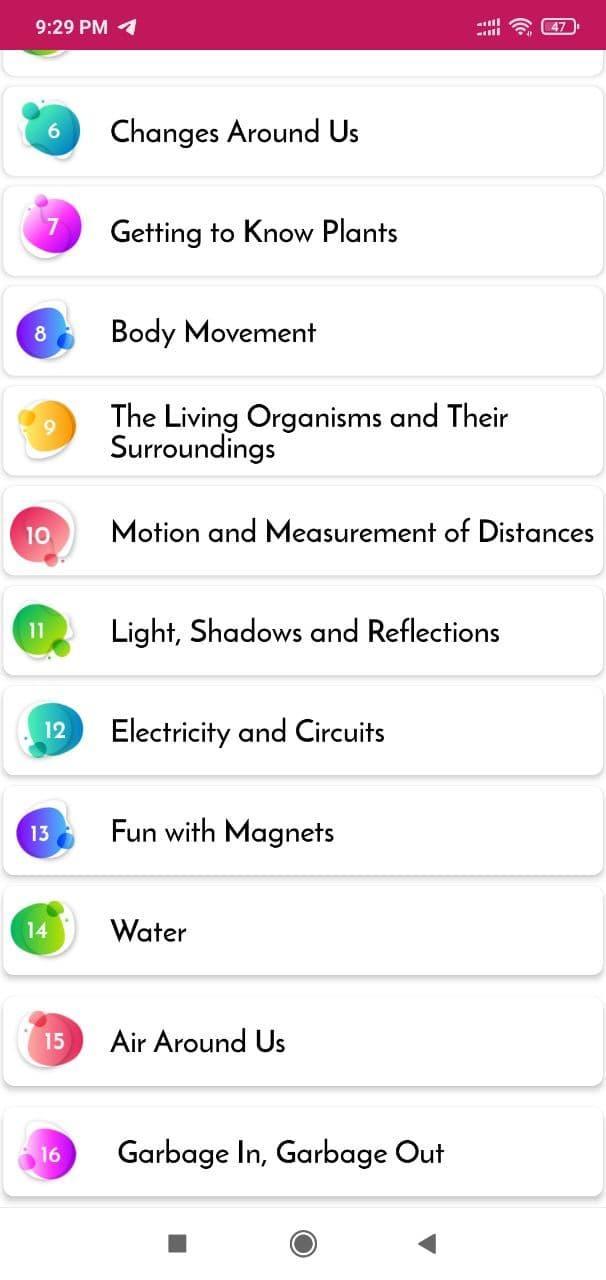Open Getting to Know Plants chapter
Viewport: 606px width, 1280px height.
point(303,231)
